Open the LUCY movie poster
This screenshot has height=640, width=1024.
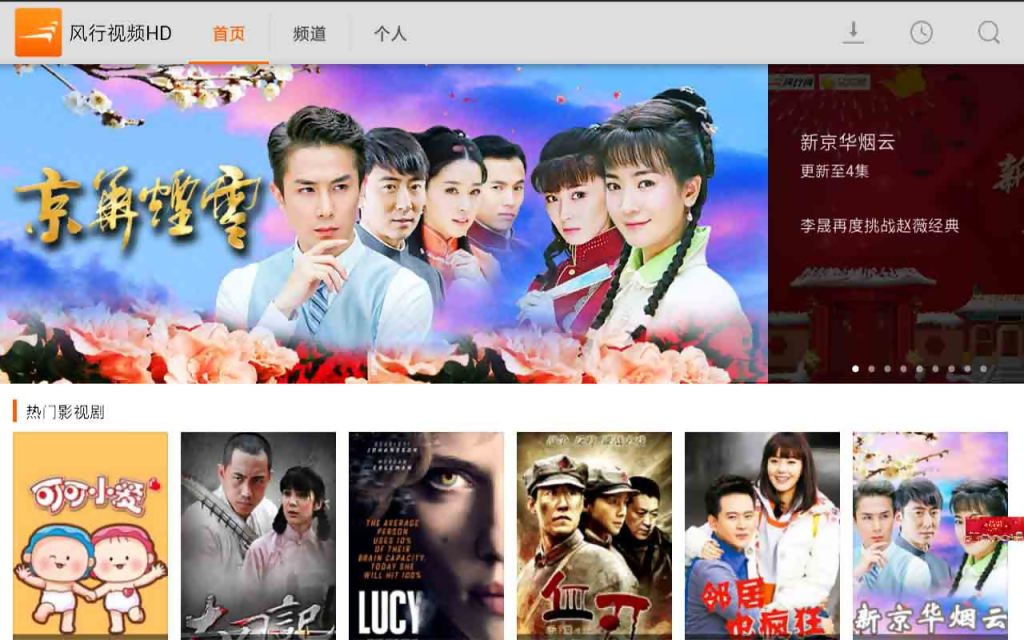[x=426, y=535]
